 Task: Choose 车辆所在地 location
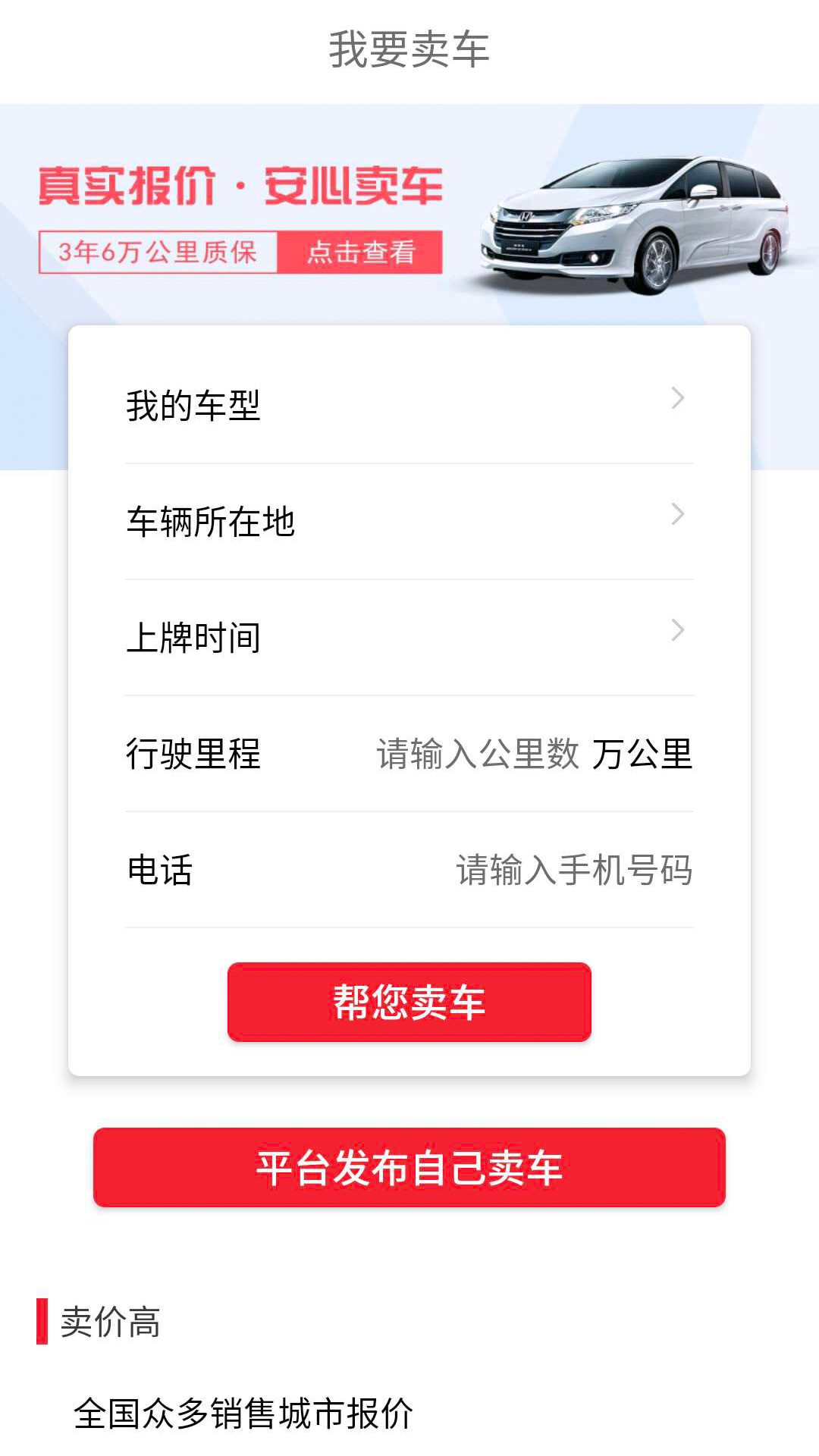[409, 521]
